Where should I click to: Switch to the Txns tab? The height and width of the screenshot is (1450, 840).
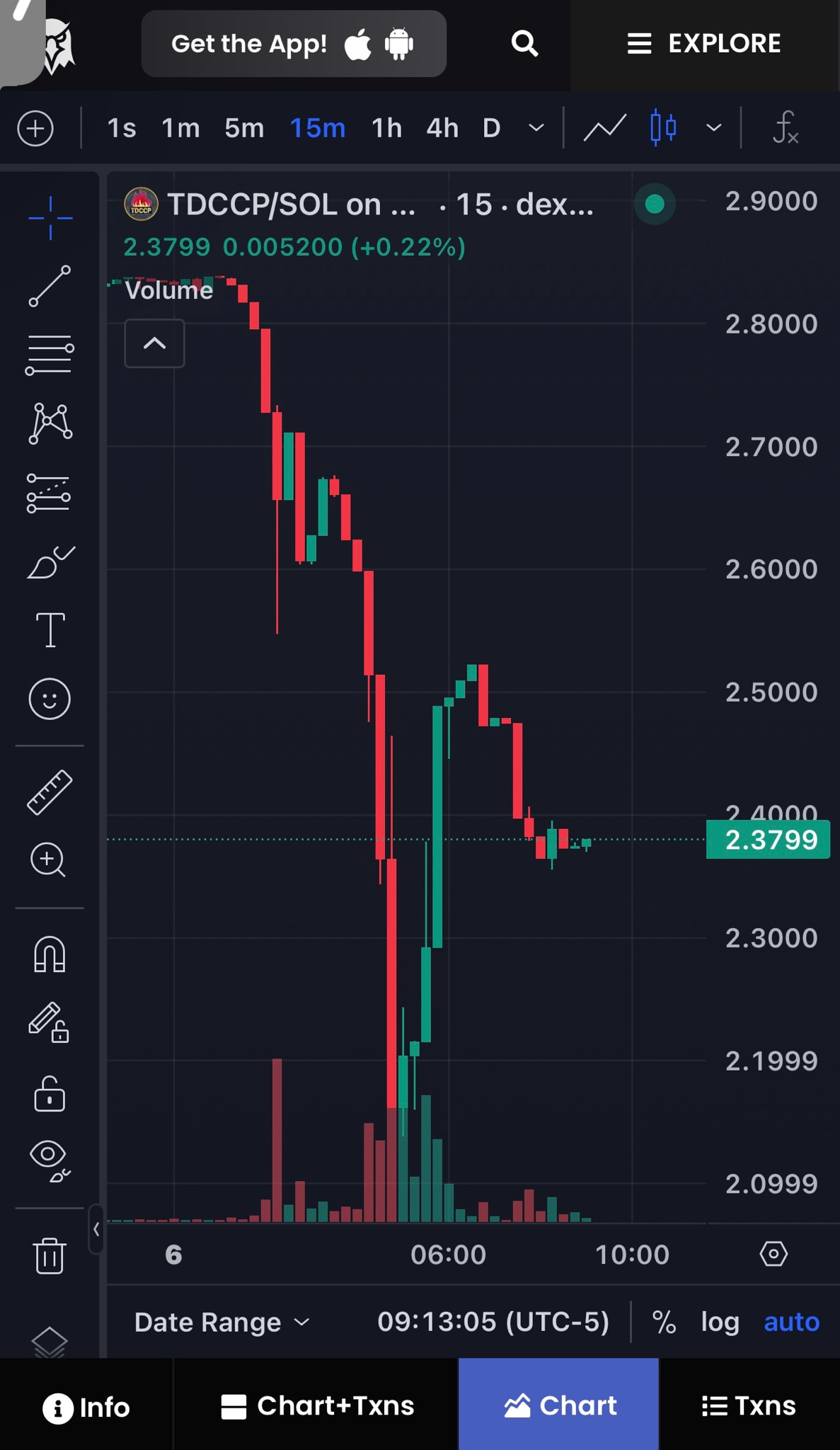[x=749, y=1405]
